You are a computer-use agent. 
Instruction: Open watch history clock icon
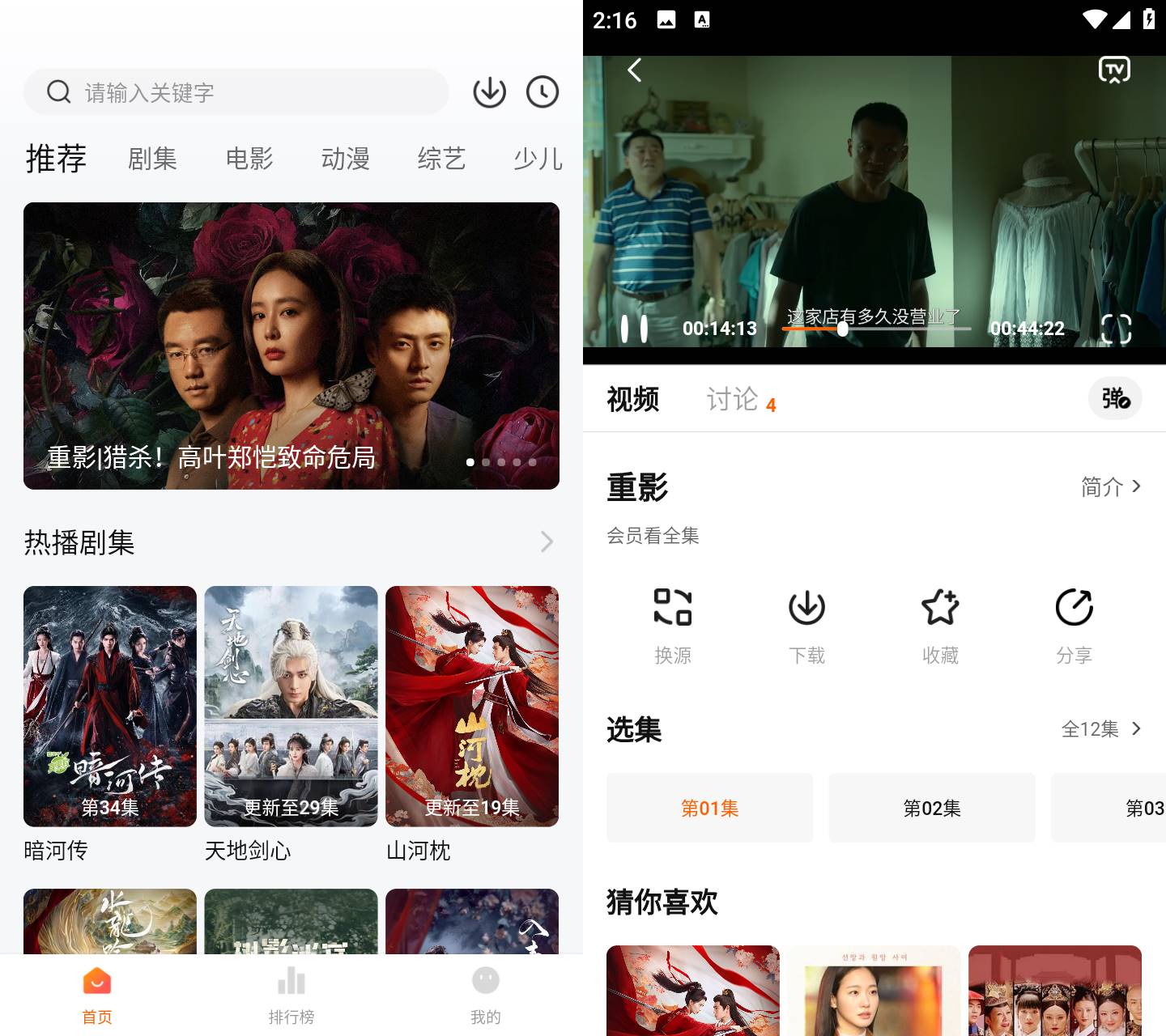(543, 92)
